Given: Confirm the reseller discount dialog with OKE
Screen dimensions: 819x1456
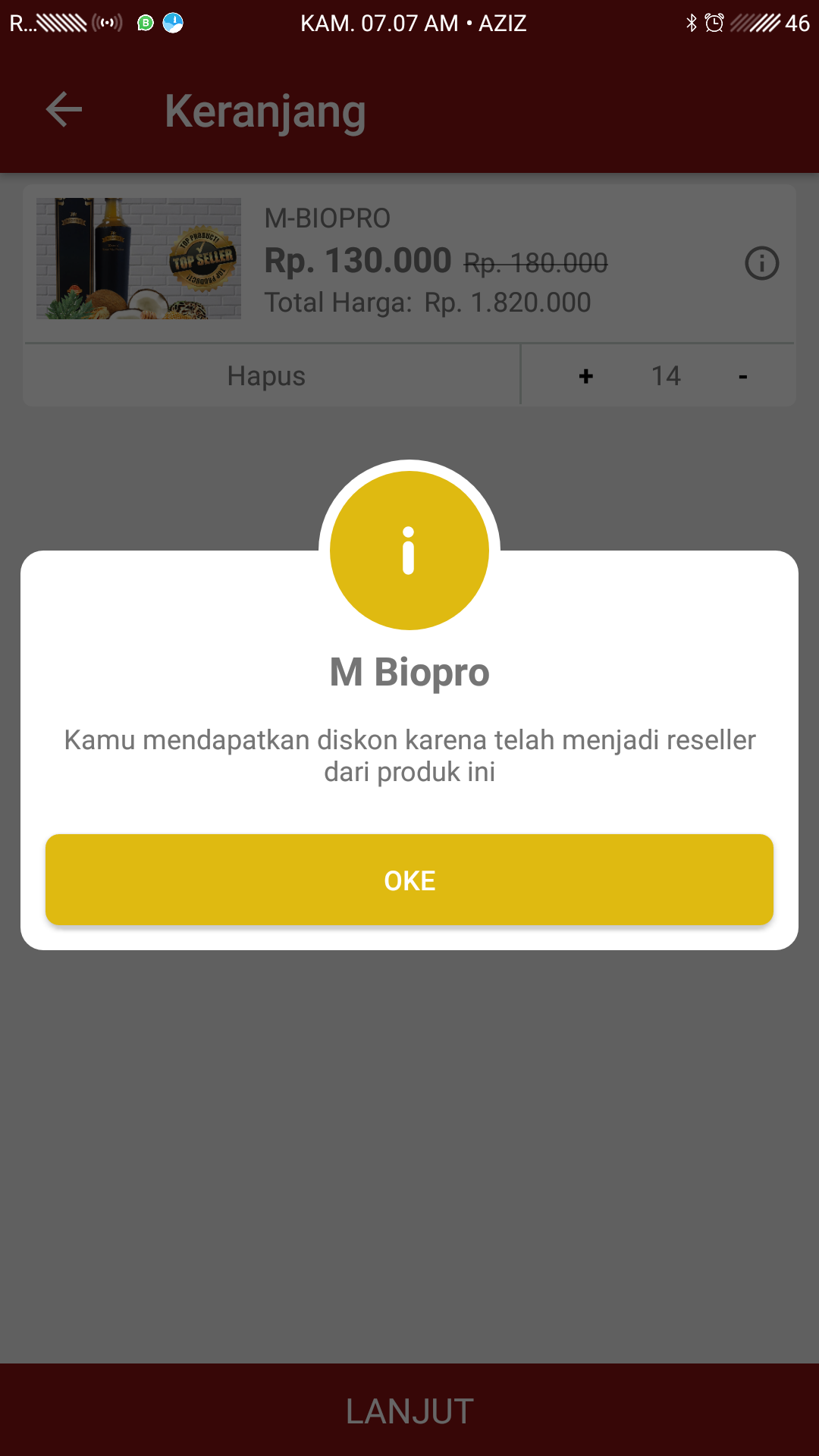Looking at the screenshot, I should click(x=409, y=880).
